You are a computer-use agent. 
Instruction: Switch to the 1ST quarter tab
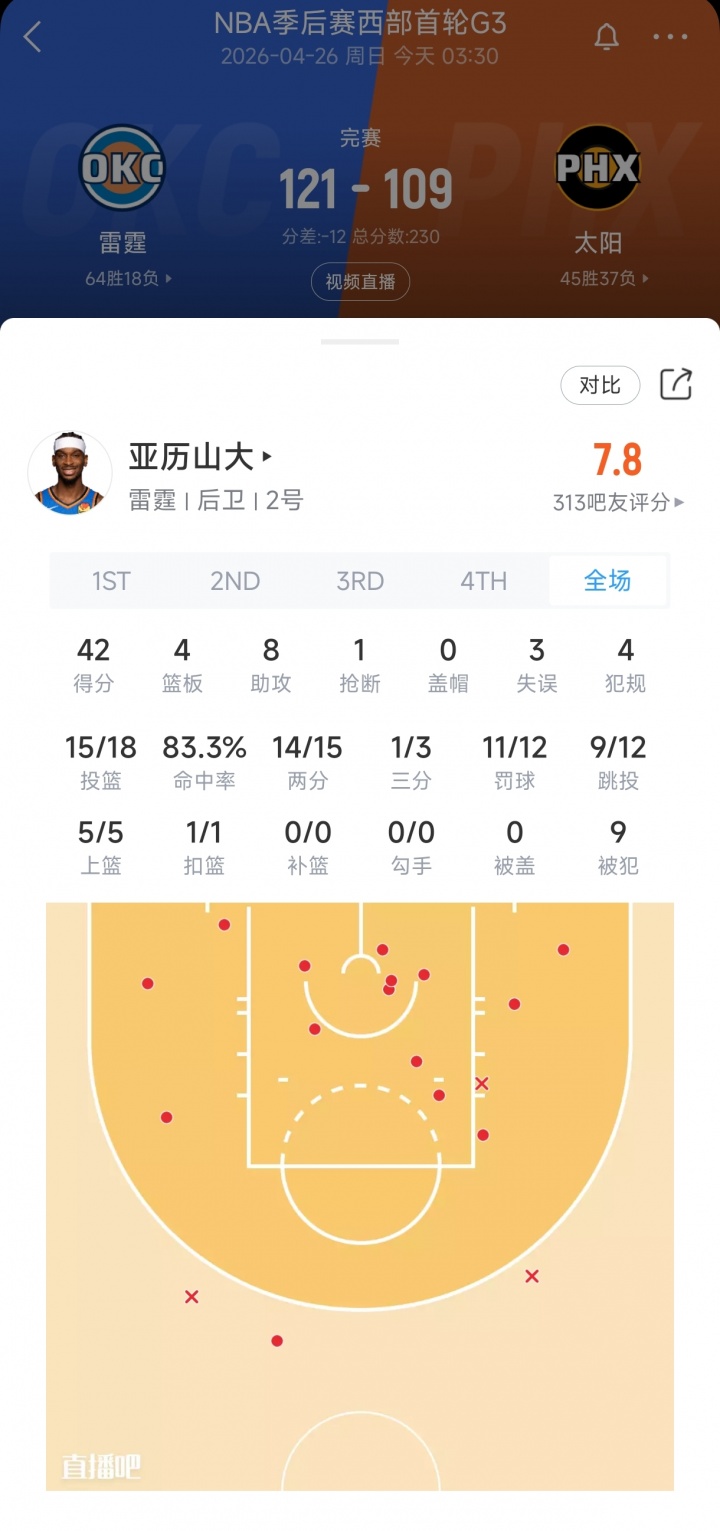coord(111,581)
